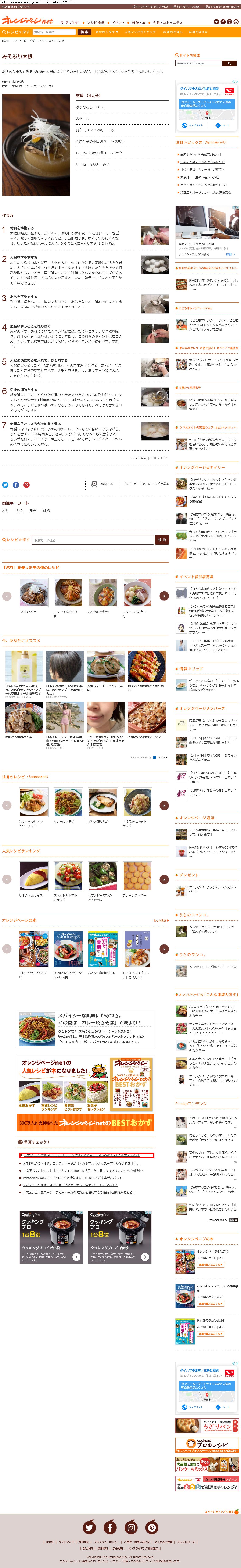Send this recipe by email
The image size is (241, 1568).
click(x=147, y=484)
